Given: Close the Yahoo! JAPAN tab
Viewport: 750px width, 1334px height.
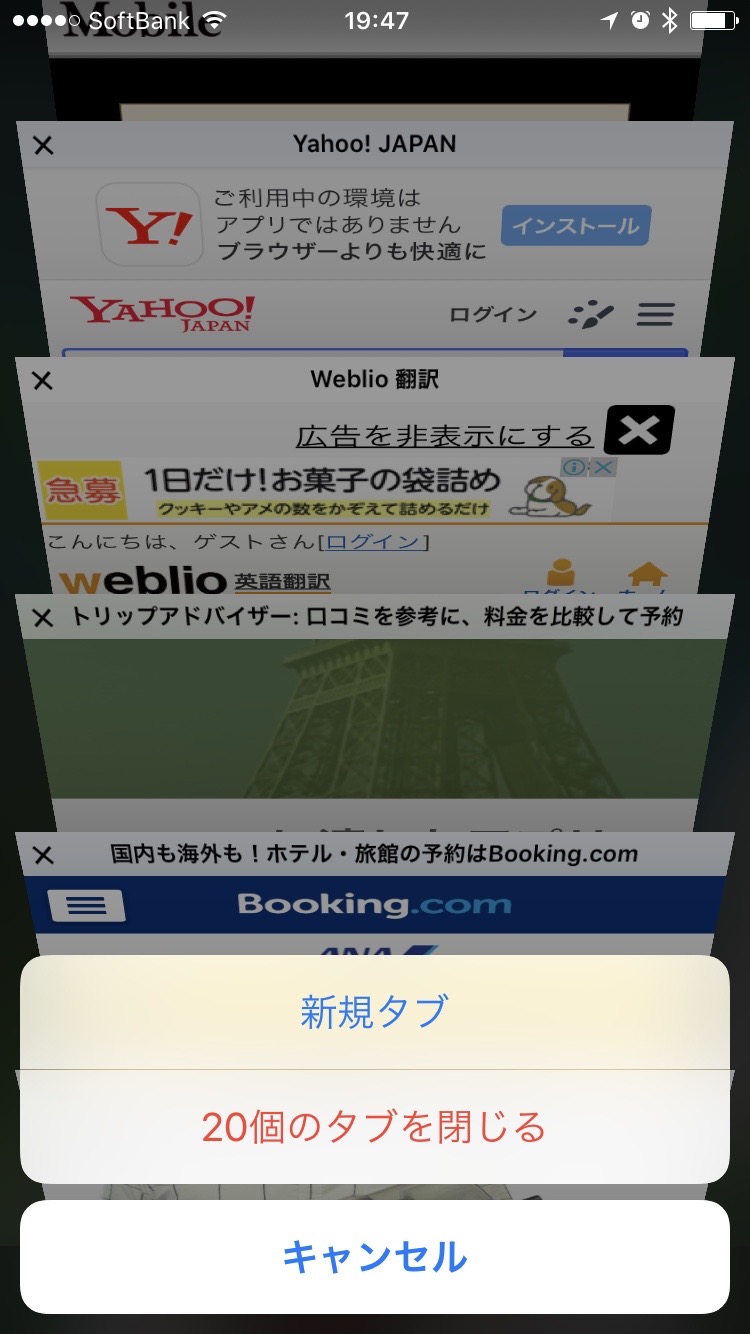Looking at the screenshot, I should (x=43, y=146).
